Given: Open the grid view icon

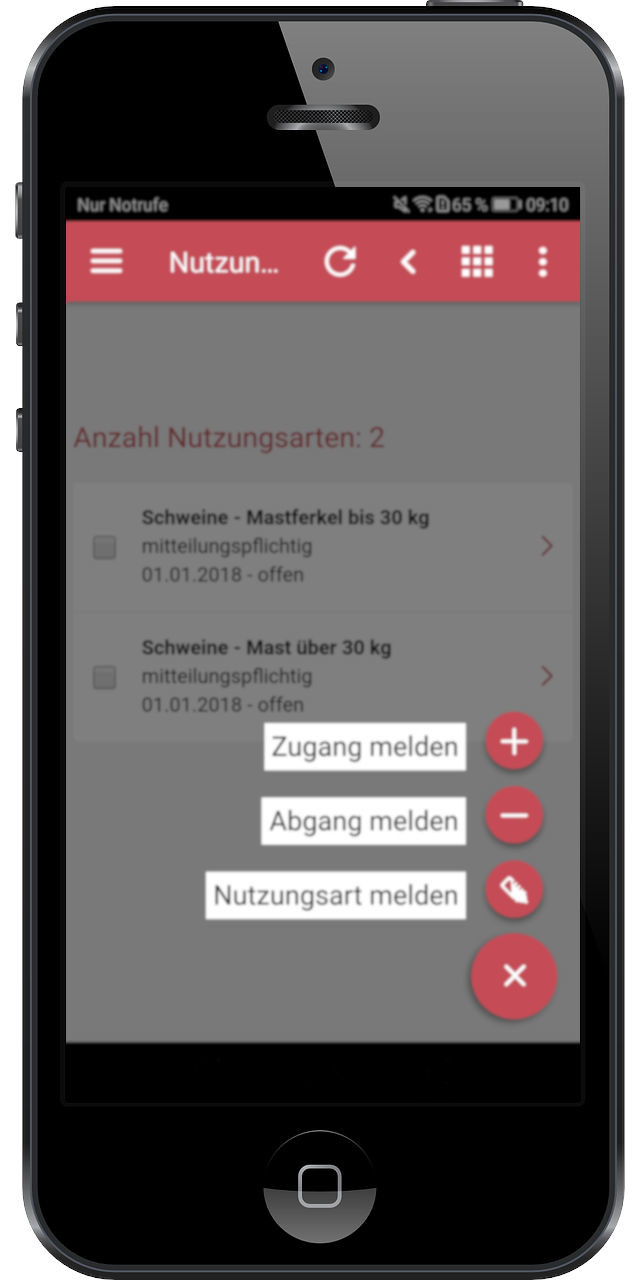Looking at the screenshot, I should (x=477, y=262).
